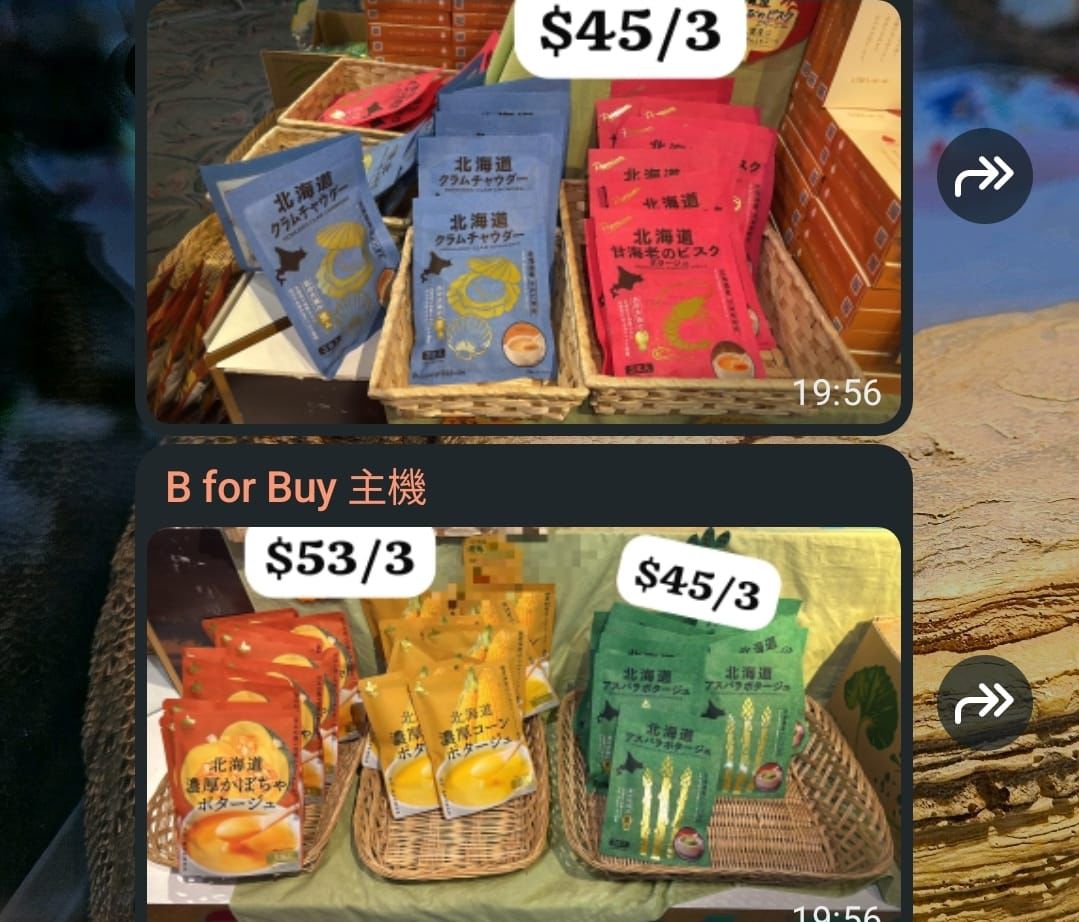
Task: Forward the $53/3 pumpkin soup photo message
Action: tap(984, 703)
